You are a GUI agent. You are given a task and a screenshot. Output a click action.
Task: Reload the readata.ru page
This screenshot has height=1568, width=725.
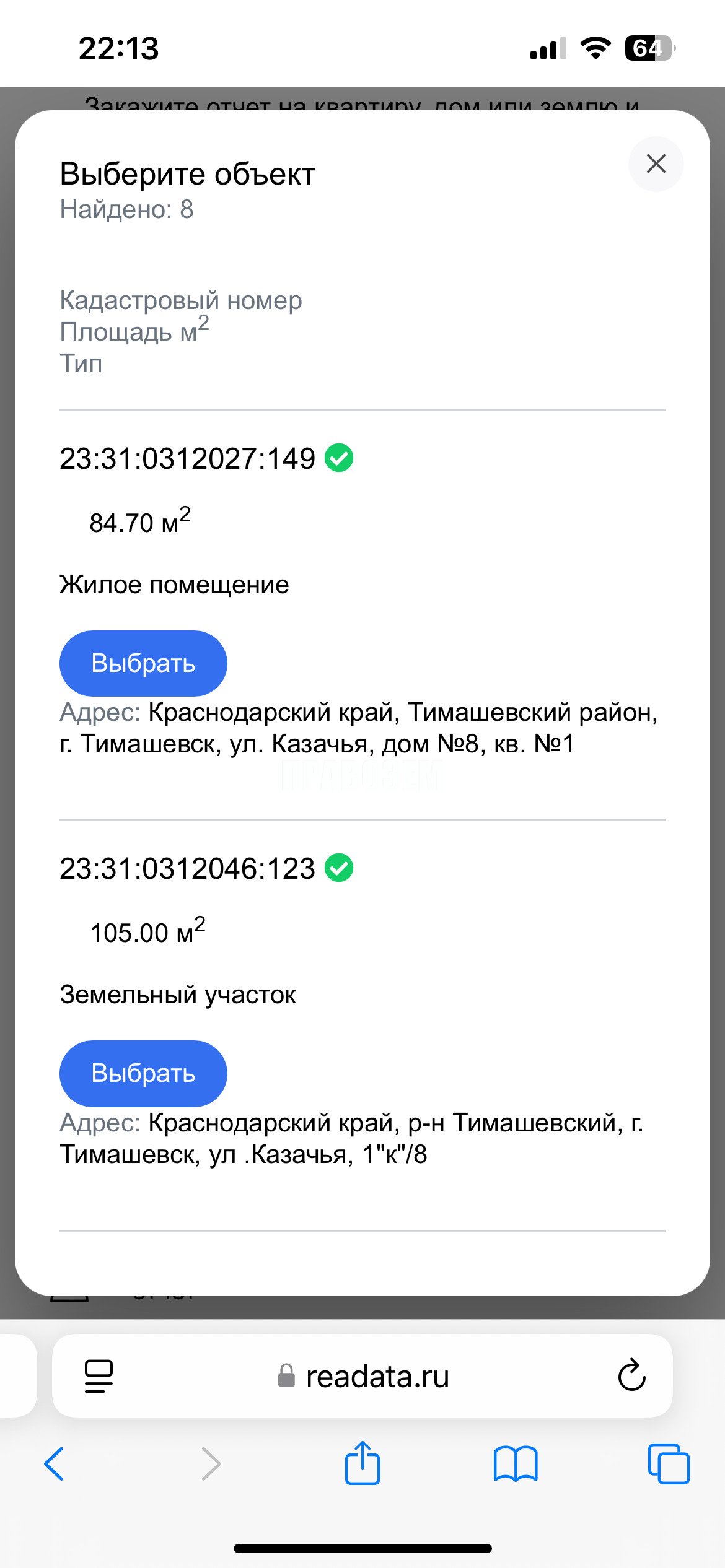631,1375
